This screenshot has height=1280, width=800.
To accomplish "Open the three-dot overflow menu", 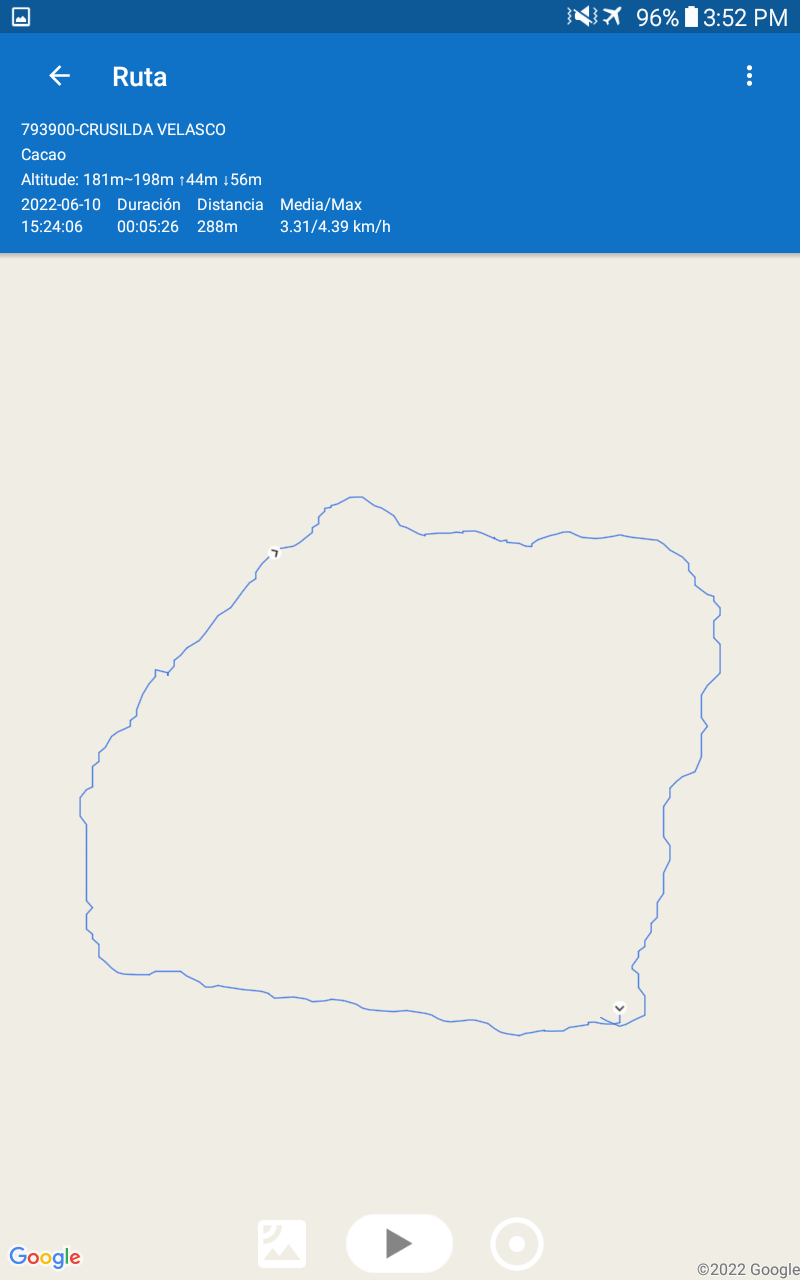I will (x=749, y=76).
